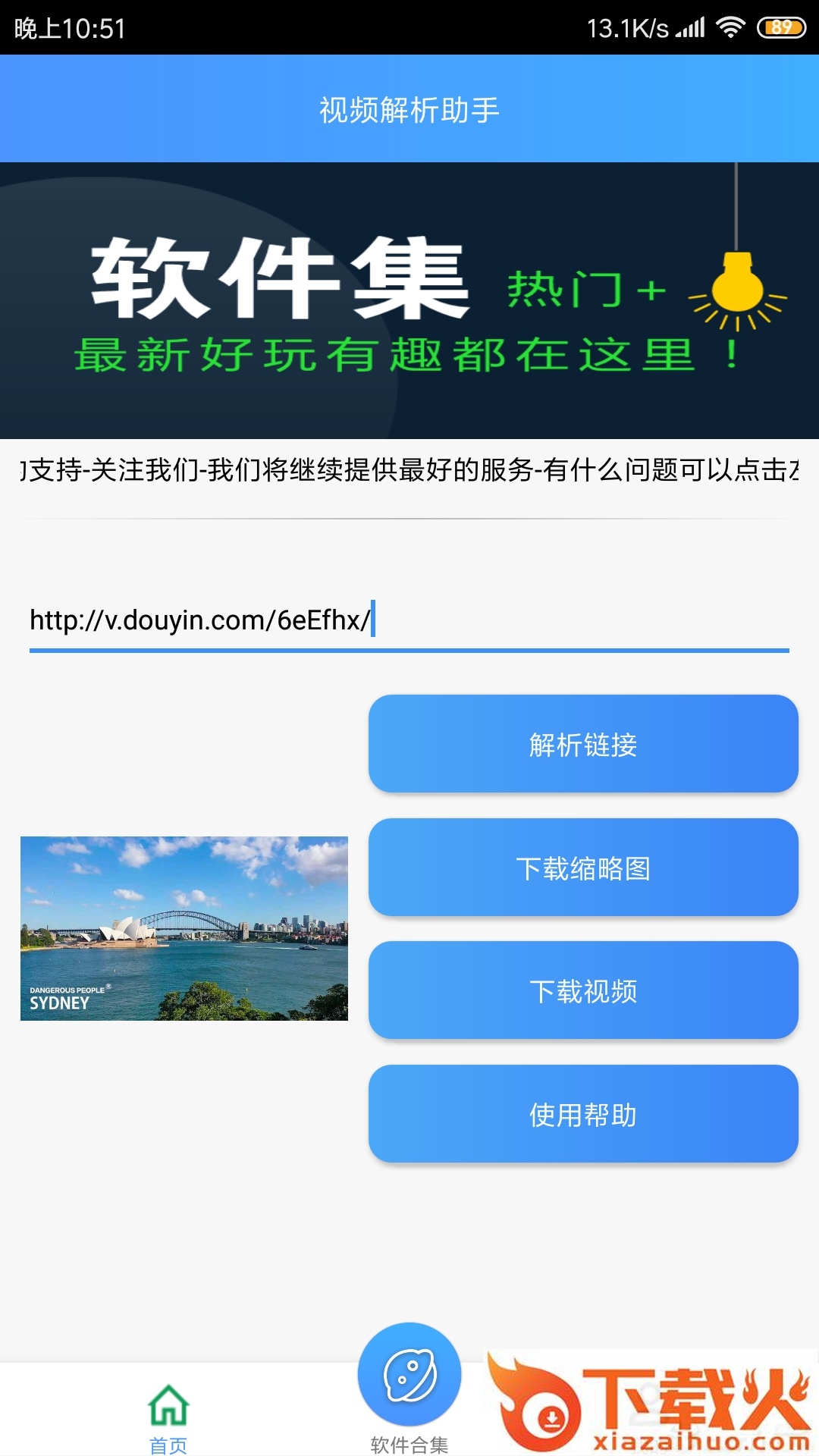
Task: Open 使用帮助 for usage help
Action: click(x=582, y=1114)
